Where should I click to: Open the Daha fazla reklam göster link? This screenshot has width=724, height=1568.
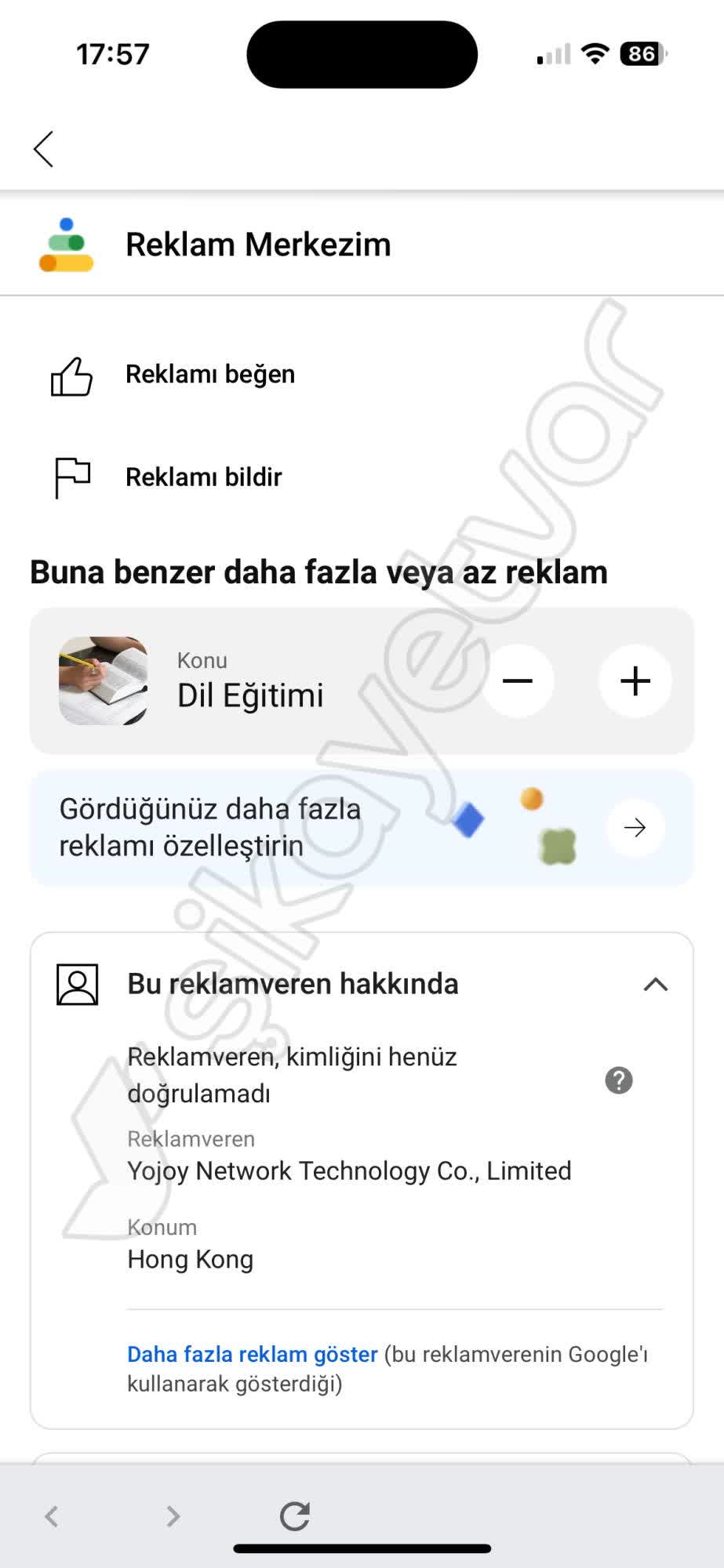[253, 1354]
